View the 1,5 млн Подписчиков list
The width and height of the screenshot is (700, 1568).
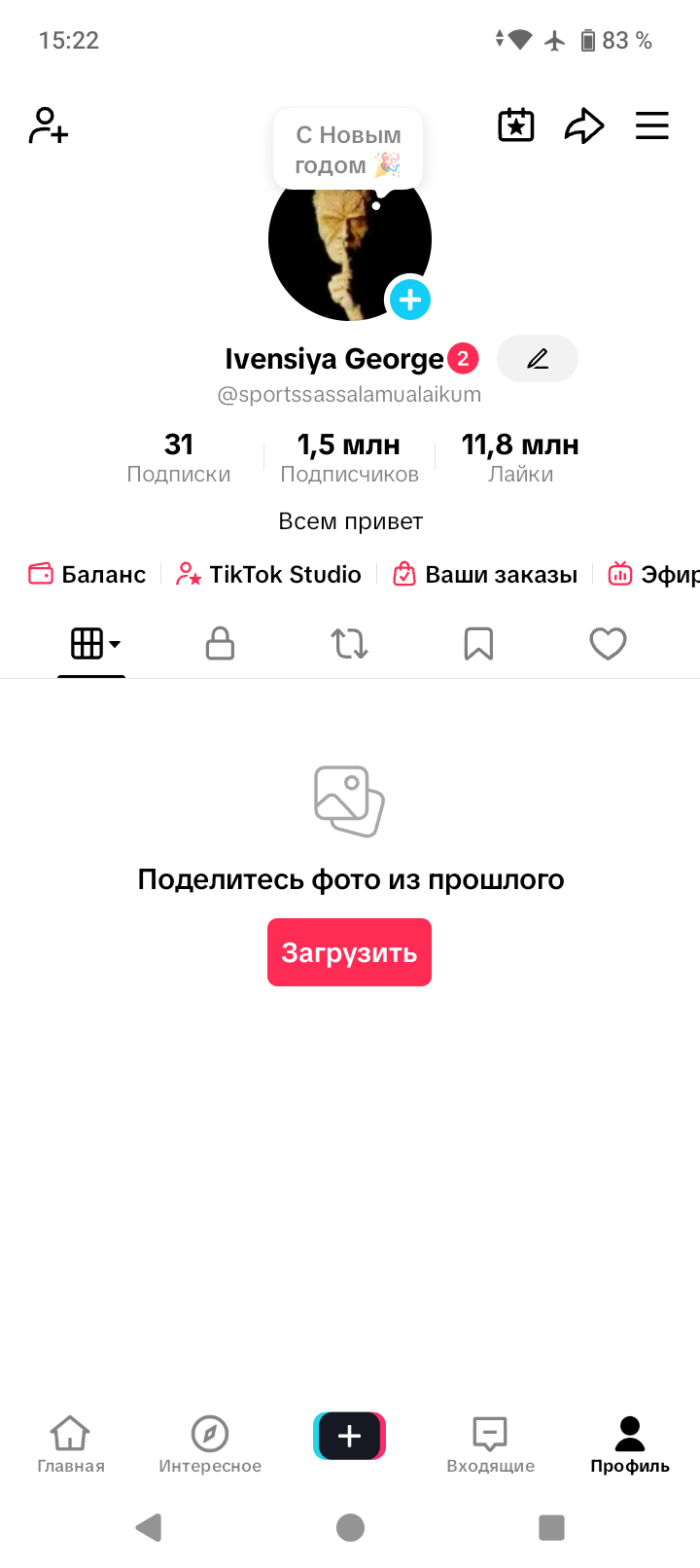pos(349,458)
